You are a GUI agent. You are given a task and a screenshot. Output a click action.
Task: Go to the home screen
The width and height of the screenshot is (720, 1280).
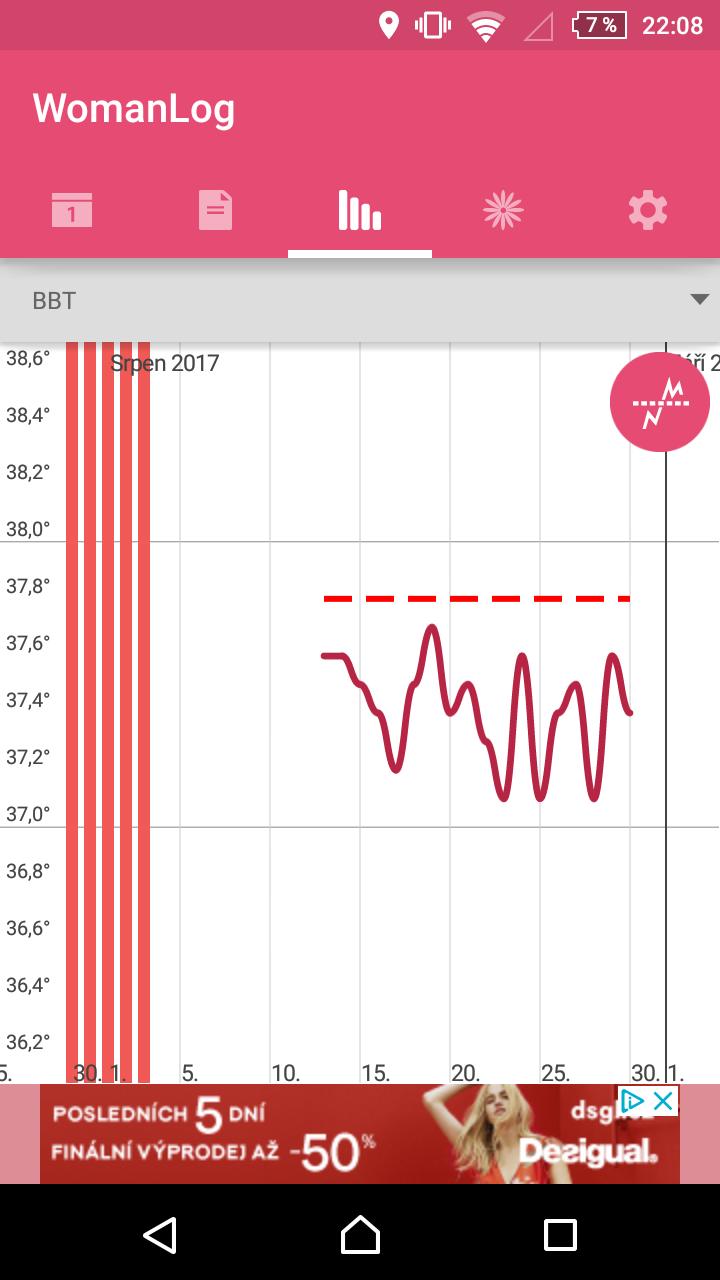pos(360,1235)
